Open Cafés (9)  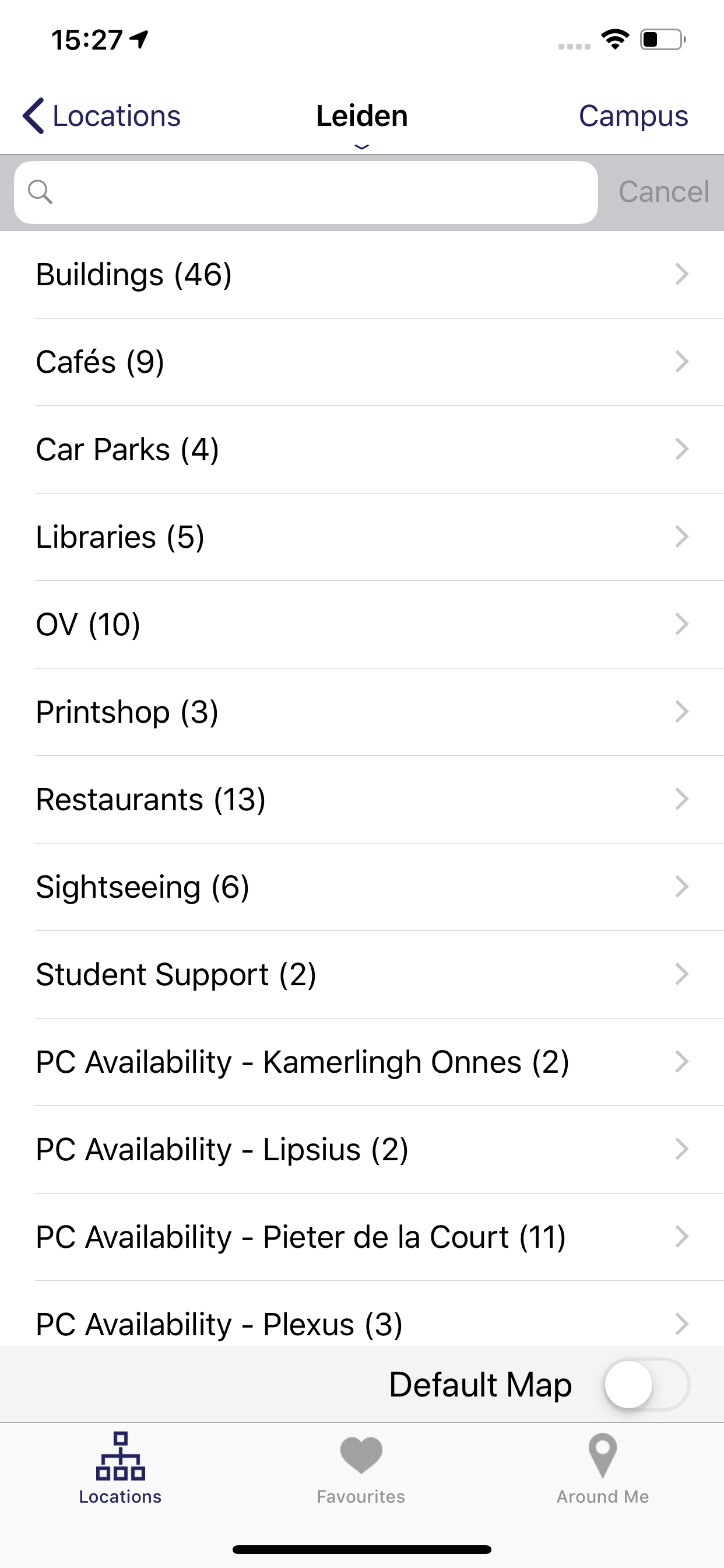[x=362, y=362]
